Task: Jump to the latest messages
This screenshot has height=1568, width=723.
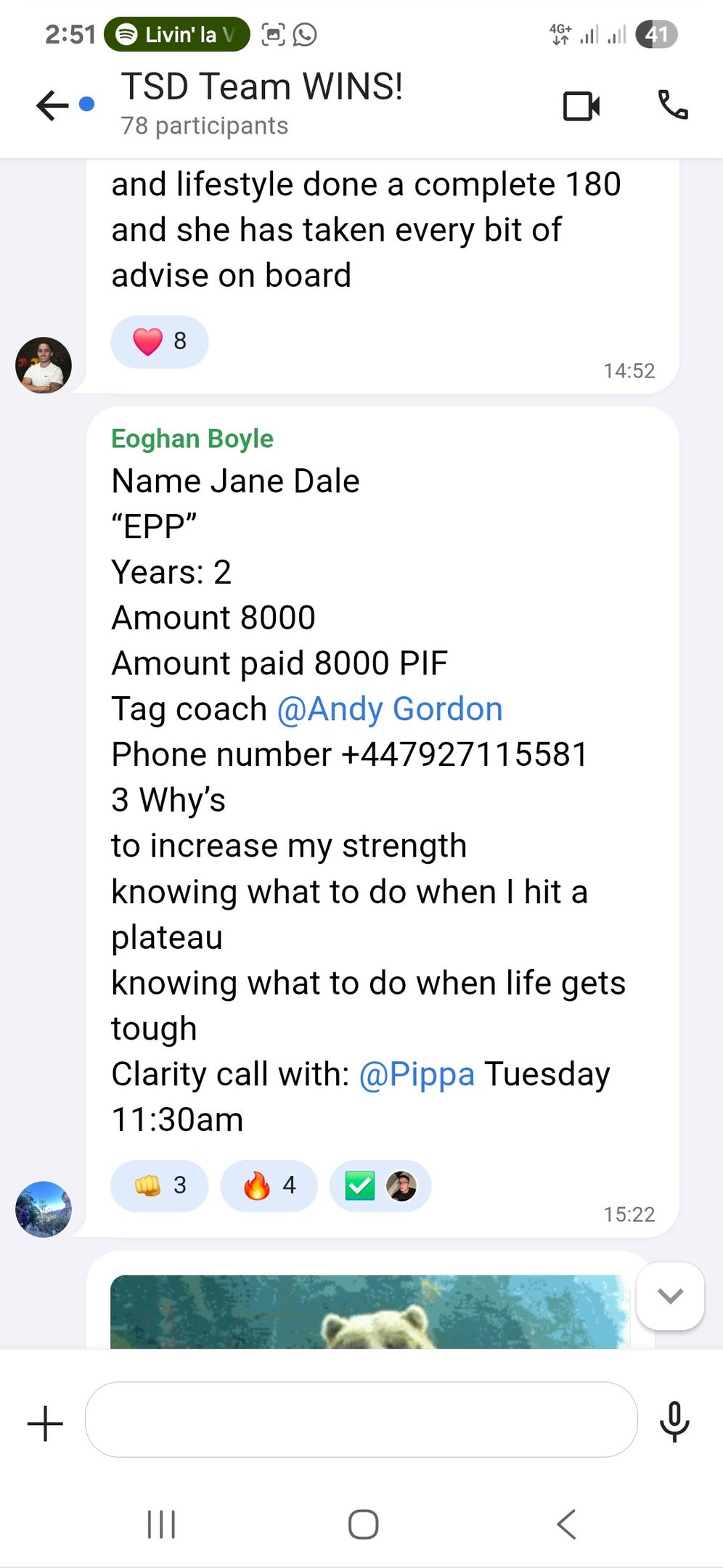Action: (x=670, y=1296)
